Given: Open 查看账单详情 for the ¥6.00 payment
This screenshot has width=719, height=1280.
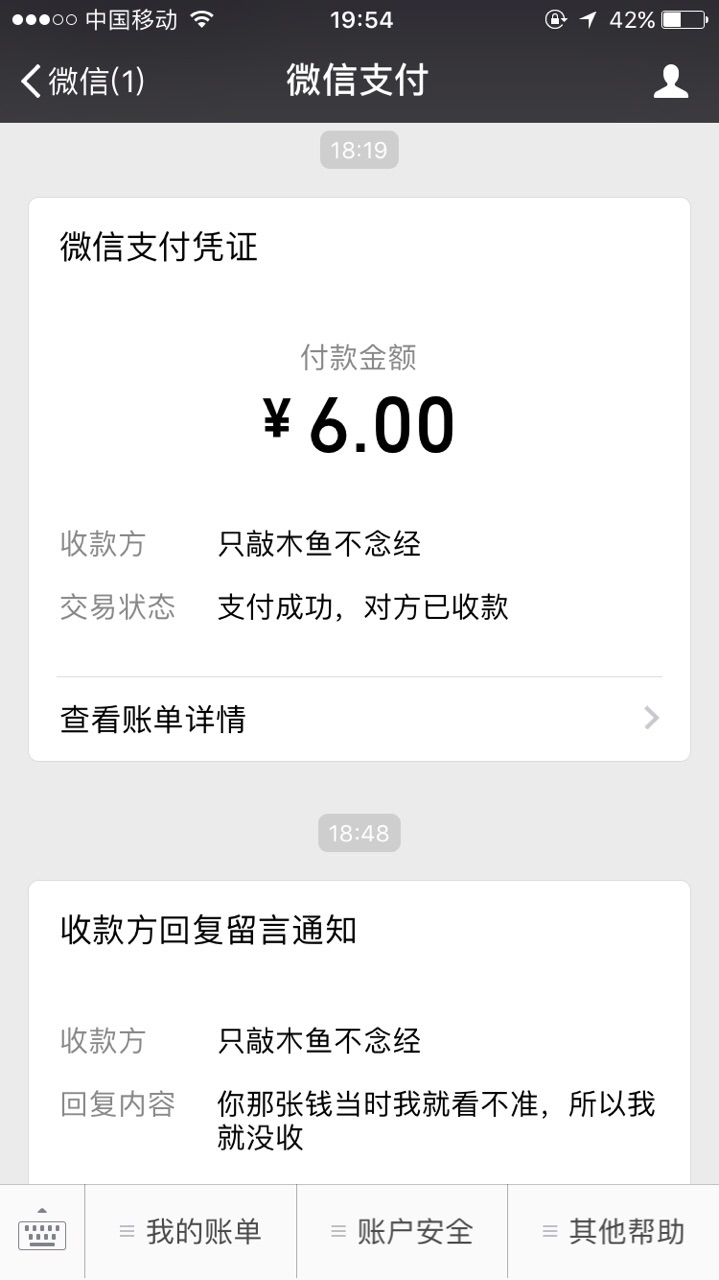Looking at the screenshot, I should [359, 719].
